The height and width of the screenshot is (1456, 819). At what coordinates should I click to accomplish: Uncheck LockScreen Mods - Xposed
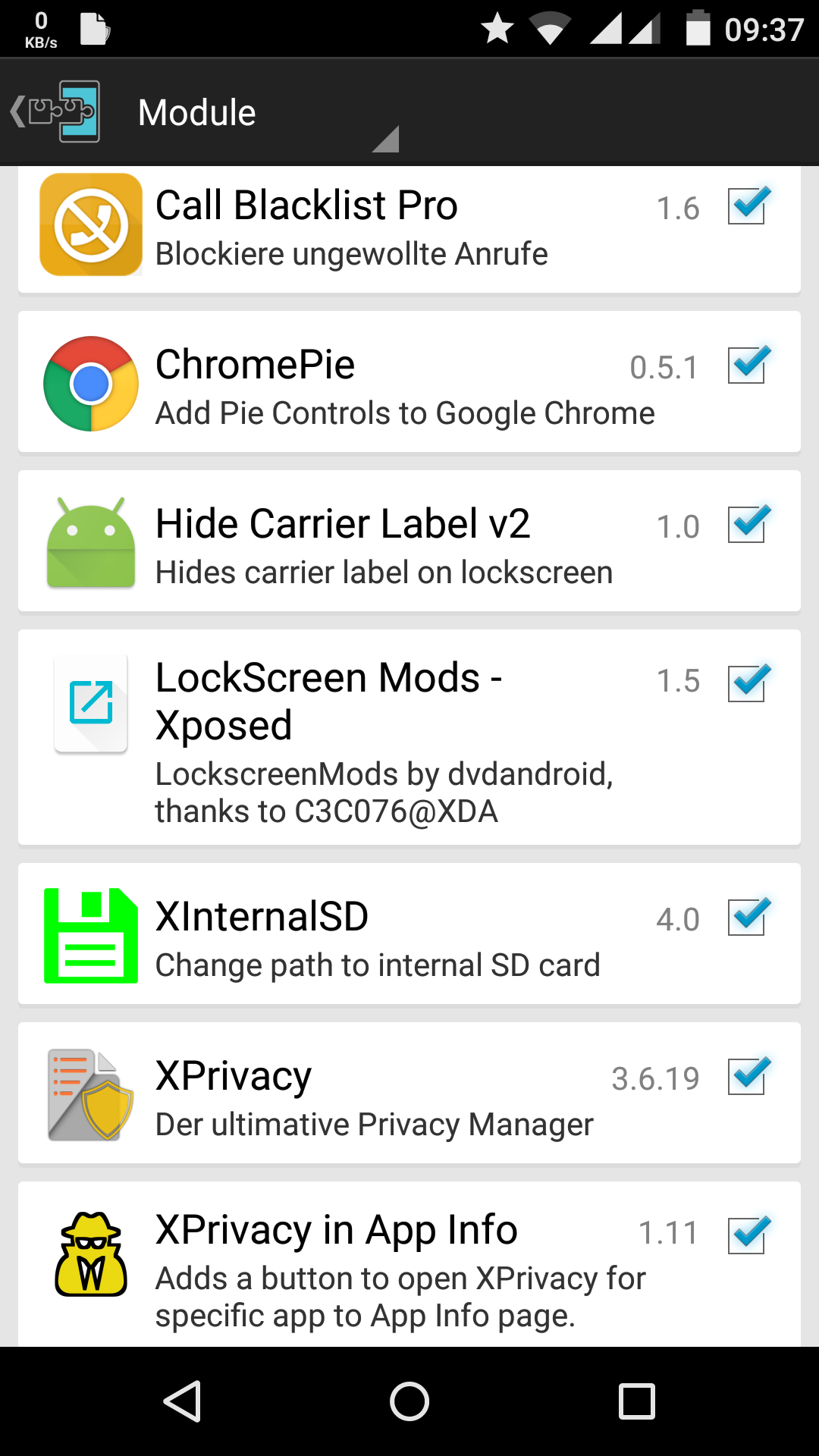point(747,682)
